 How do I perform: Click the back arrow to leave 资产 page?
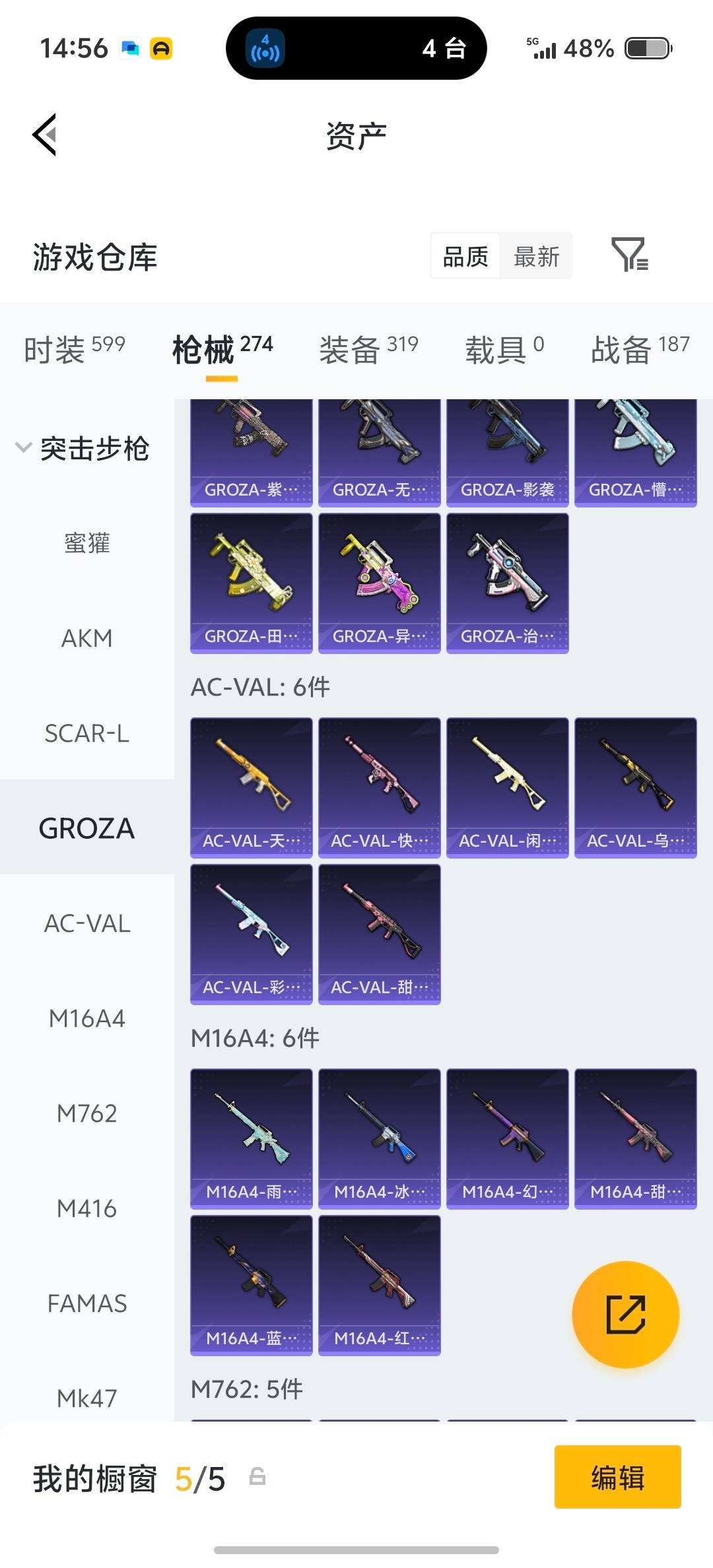click(44, 134)
